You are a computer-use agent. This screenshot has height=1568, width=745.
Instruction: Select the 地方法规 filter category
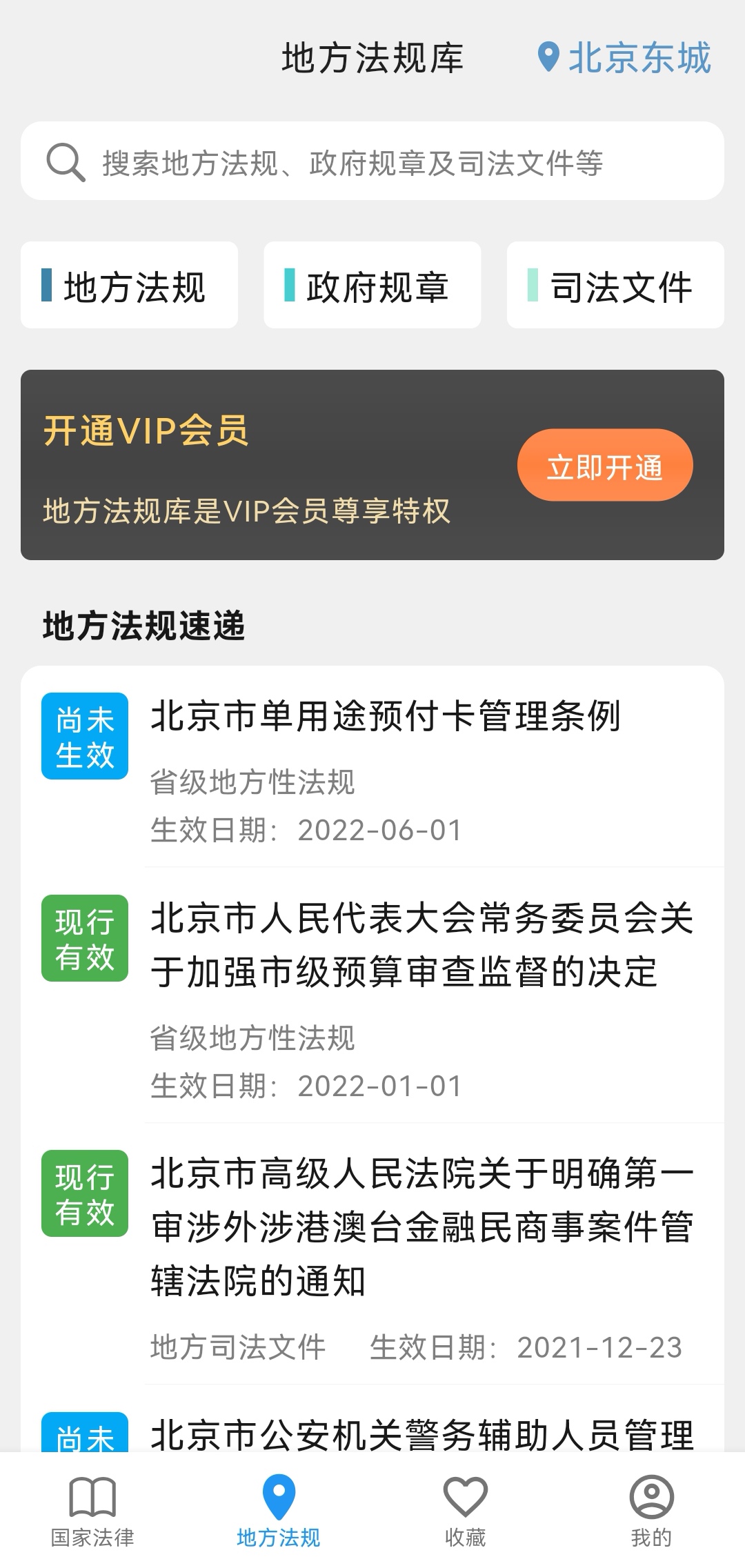(x=130, y=286)
